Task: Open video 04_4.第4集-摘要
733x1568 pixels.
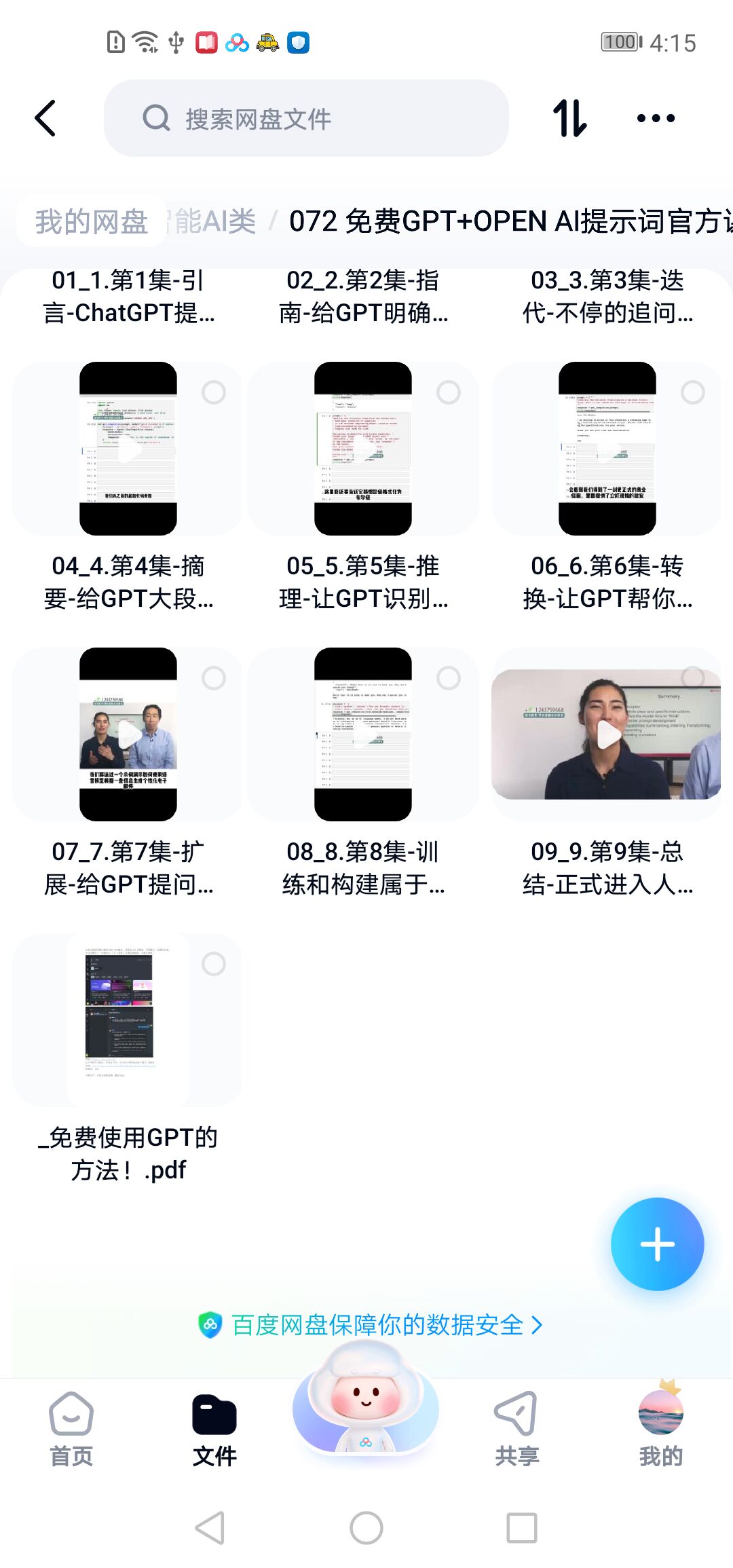Action: (x=128, y=449)
